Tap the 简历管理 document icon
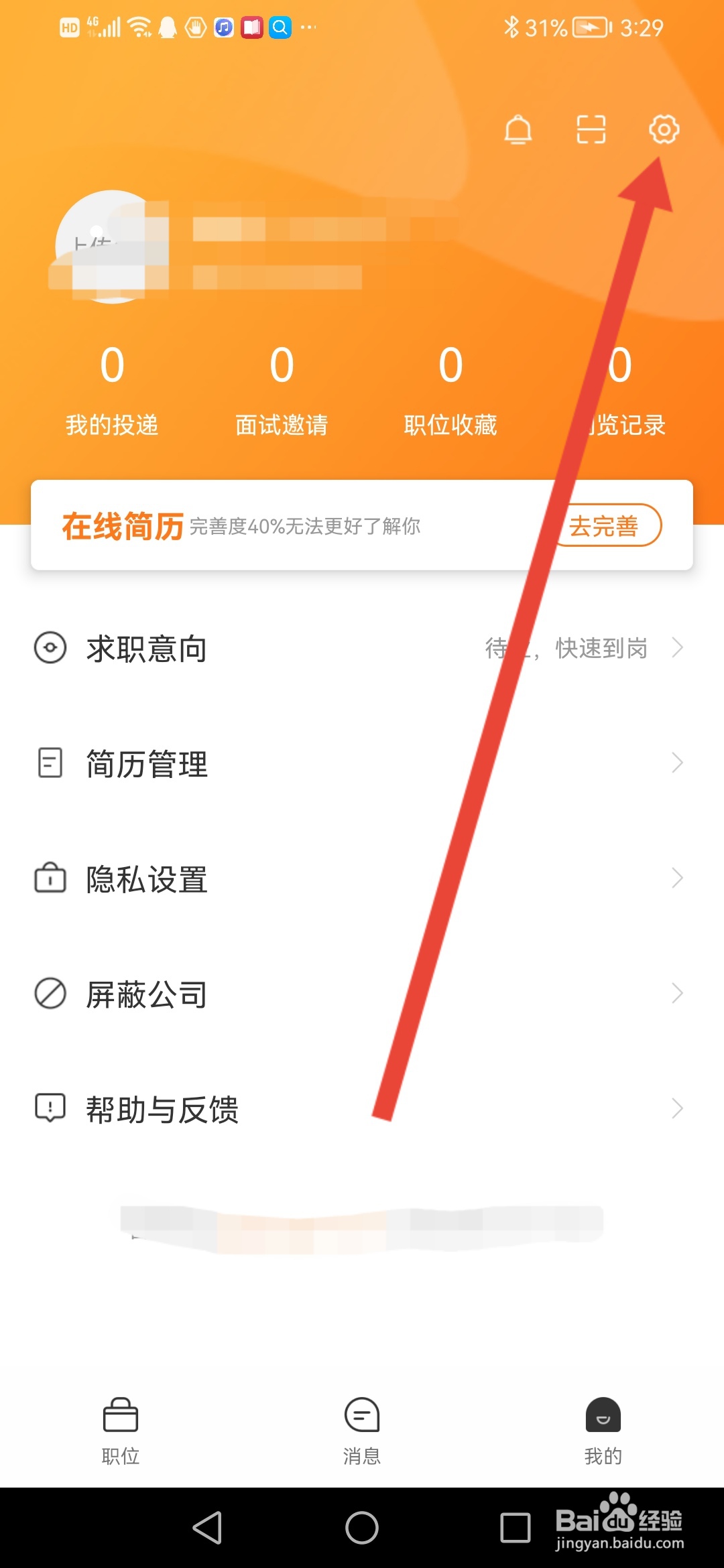 (49, 763)
